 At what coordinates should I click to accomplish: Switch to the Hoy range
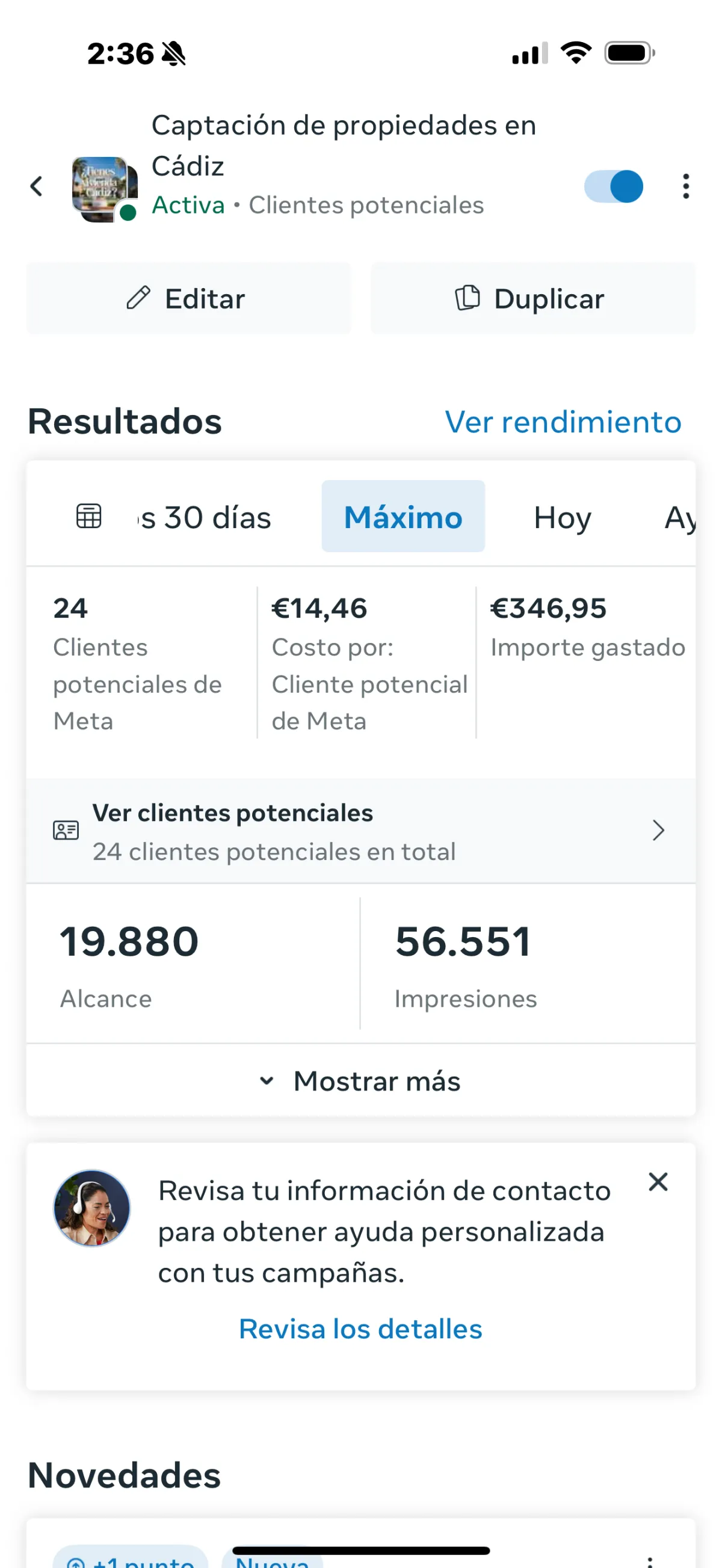click(x=563, y=517)
